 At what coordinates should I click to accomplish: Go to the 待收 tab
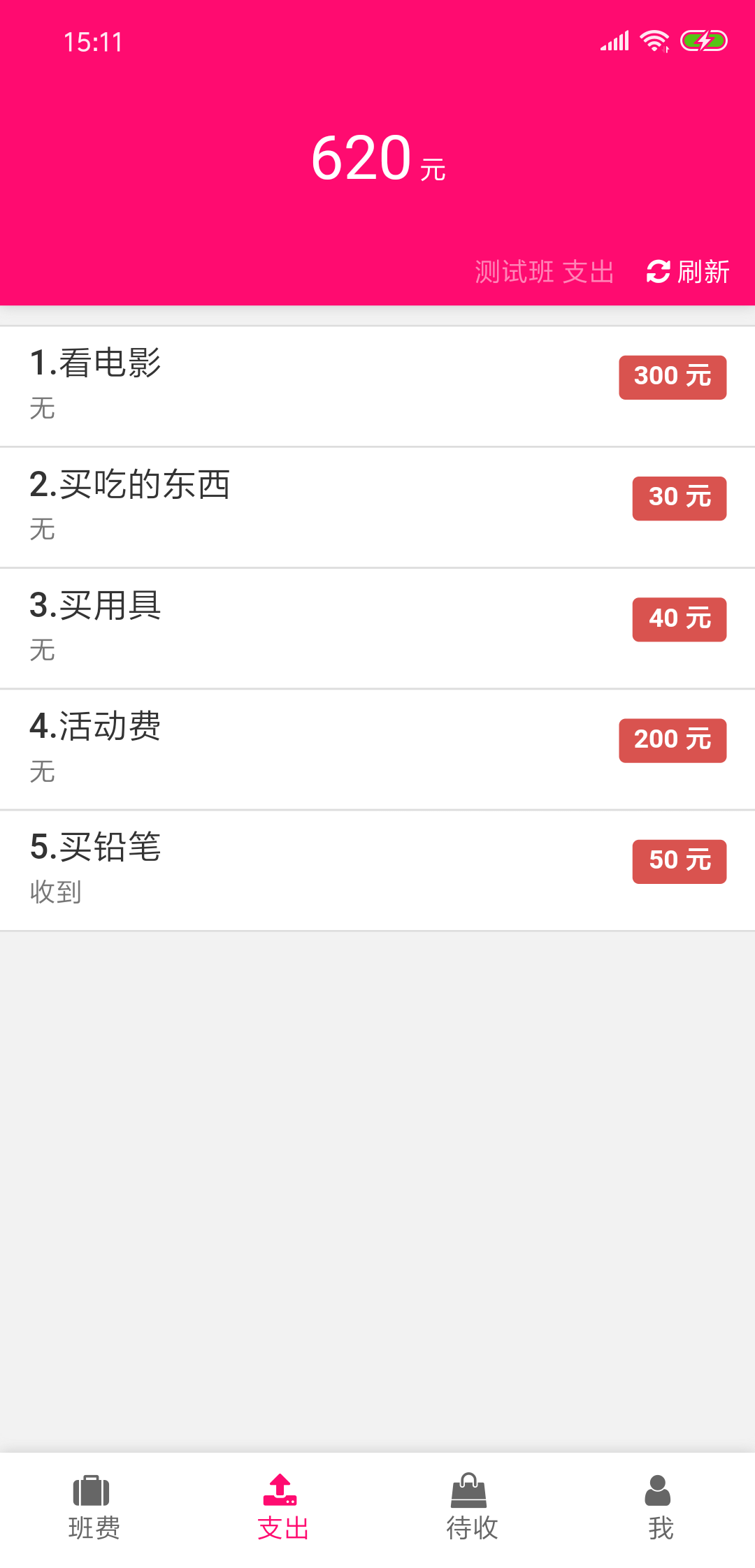[x=472, y=1507]
